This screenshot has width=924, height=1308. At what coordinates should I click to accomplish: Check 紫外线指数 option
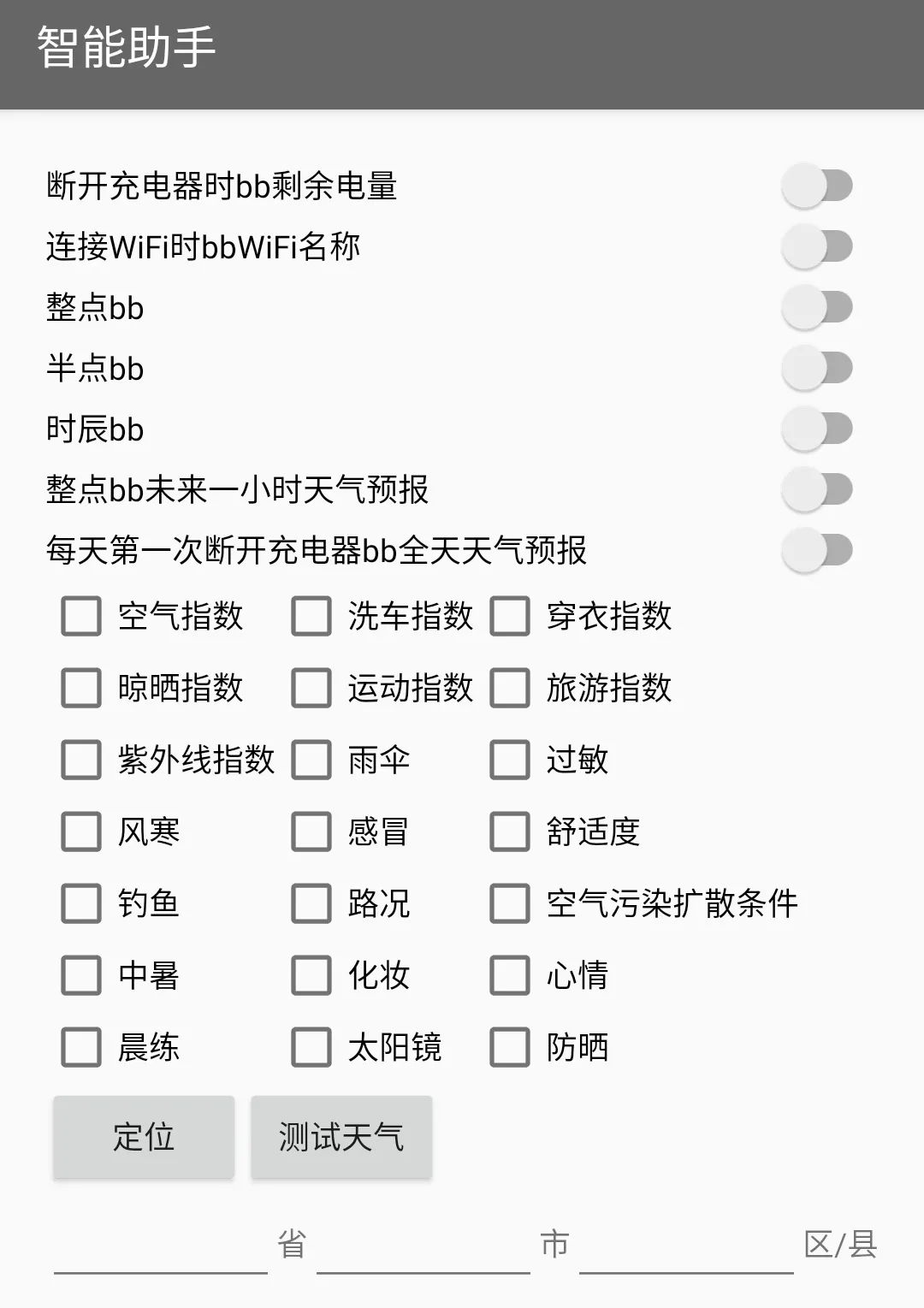(x=81, y=760)
